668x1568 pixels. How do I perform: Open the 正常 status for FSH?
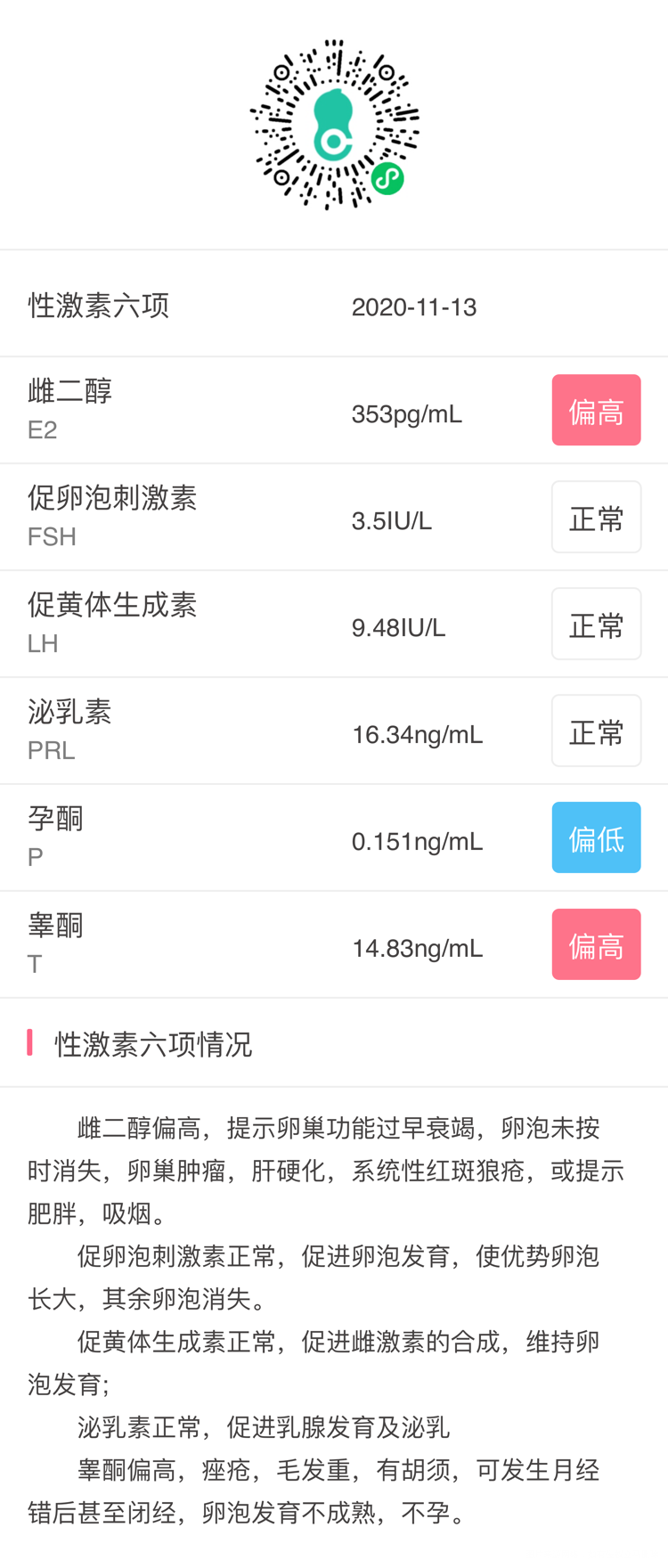[x=597, y=517]
